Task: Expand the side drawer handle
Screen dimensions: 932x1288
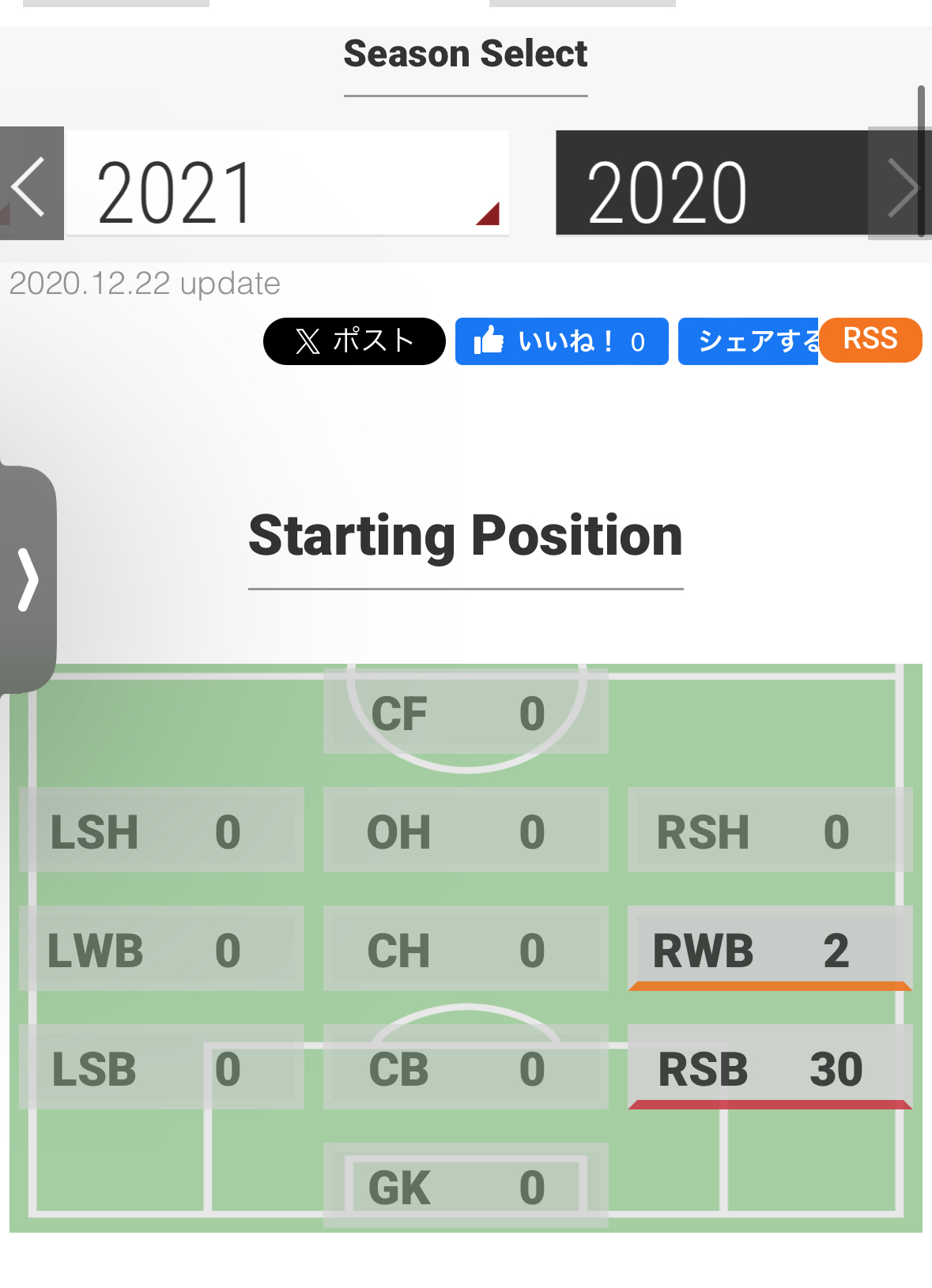Action: 28,580
